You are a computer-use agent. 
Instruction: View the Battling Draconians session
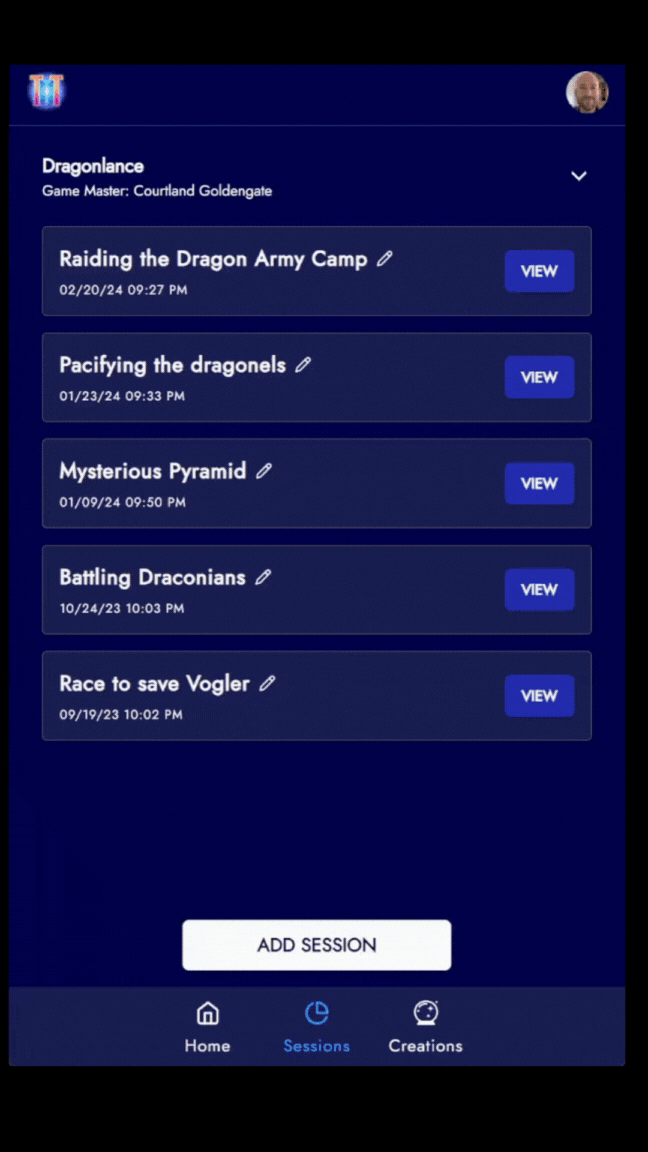click(x=539, y=589)
